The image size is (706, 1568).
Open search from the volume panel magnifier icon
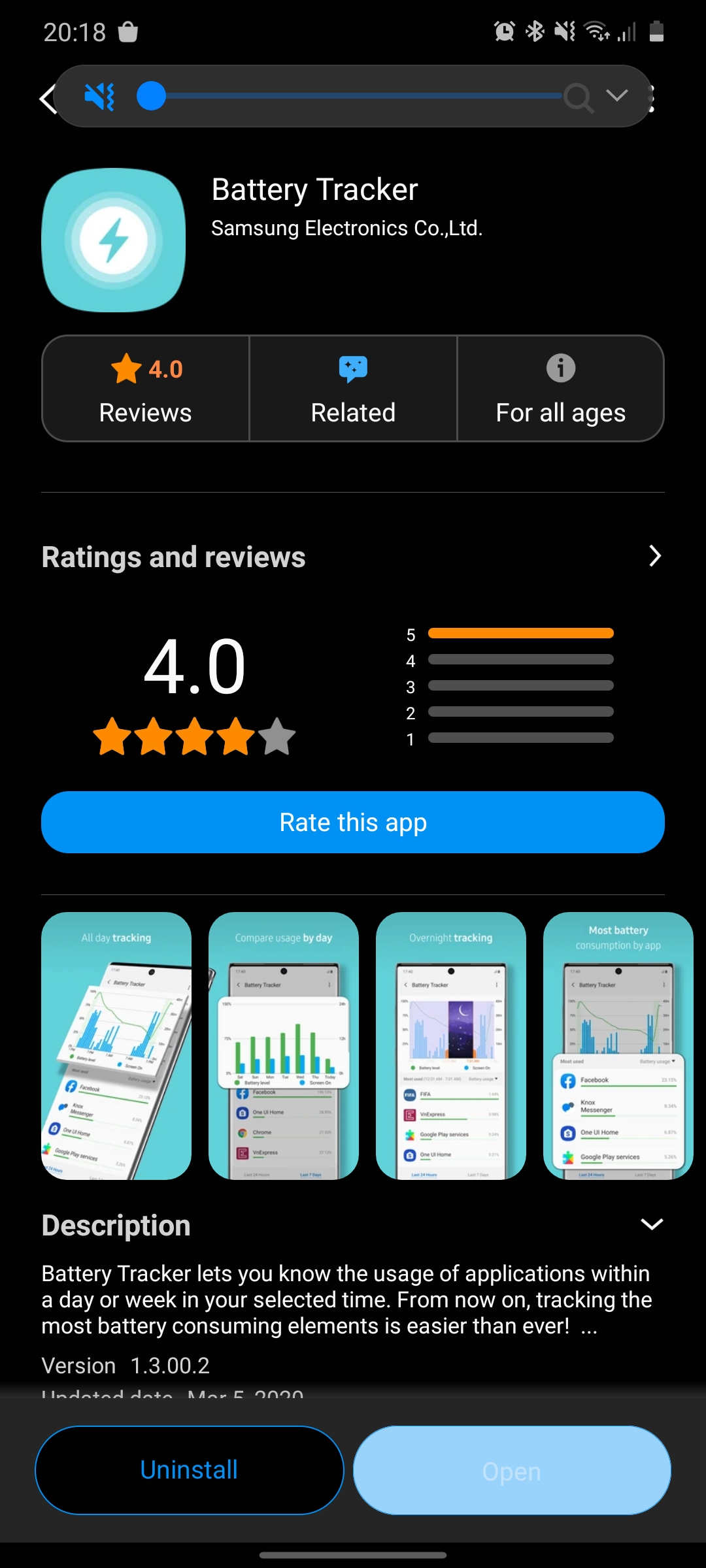pos(578,98)
